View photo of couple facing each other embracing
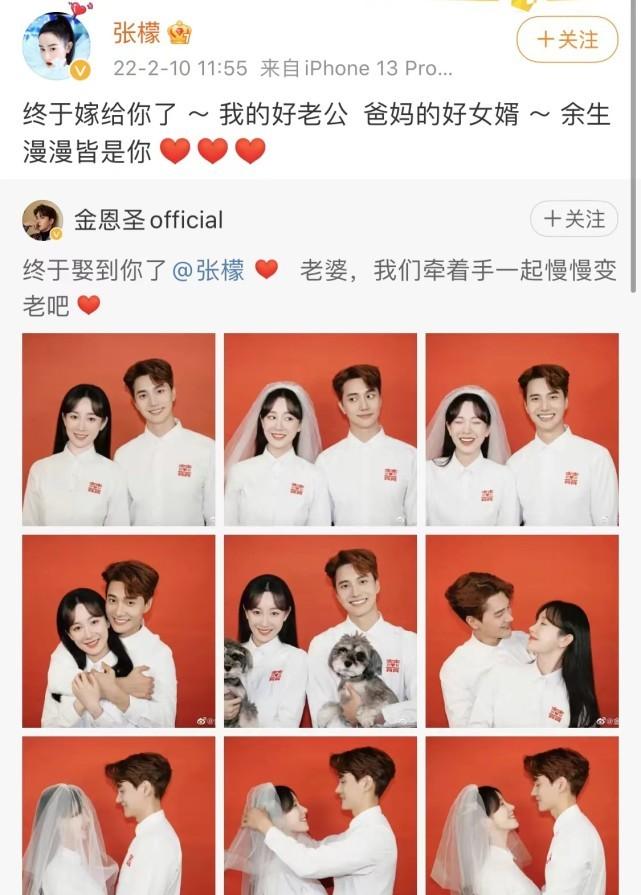This screenshot has width=641, height=895. click(522, 632)
